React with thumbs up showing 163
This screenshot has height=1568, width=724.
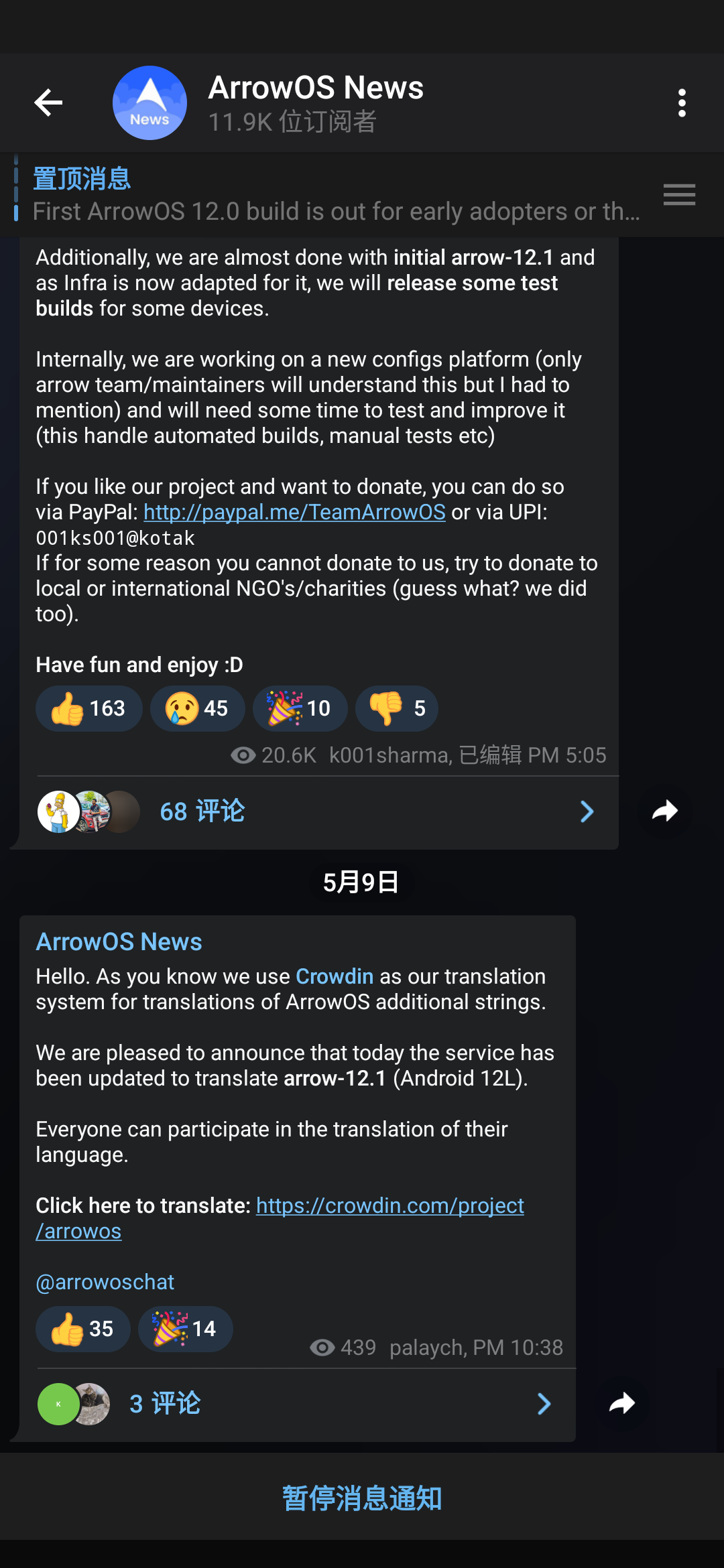(88, 708)
